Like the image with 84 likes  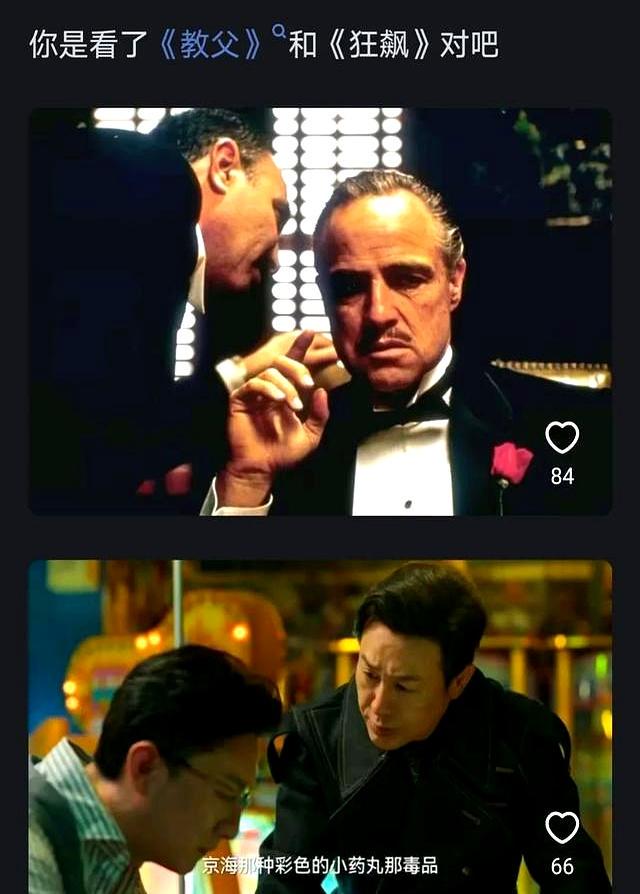(562, 438)
